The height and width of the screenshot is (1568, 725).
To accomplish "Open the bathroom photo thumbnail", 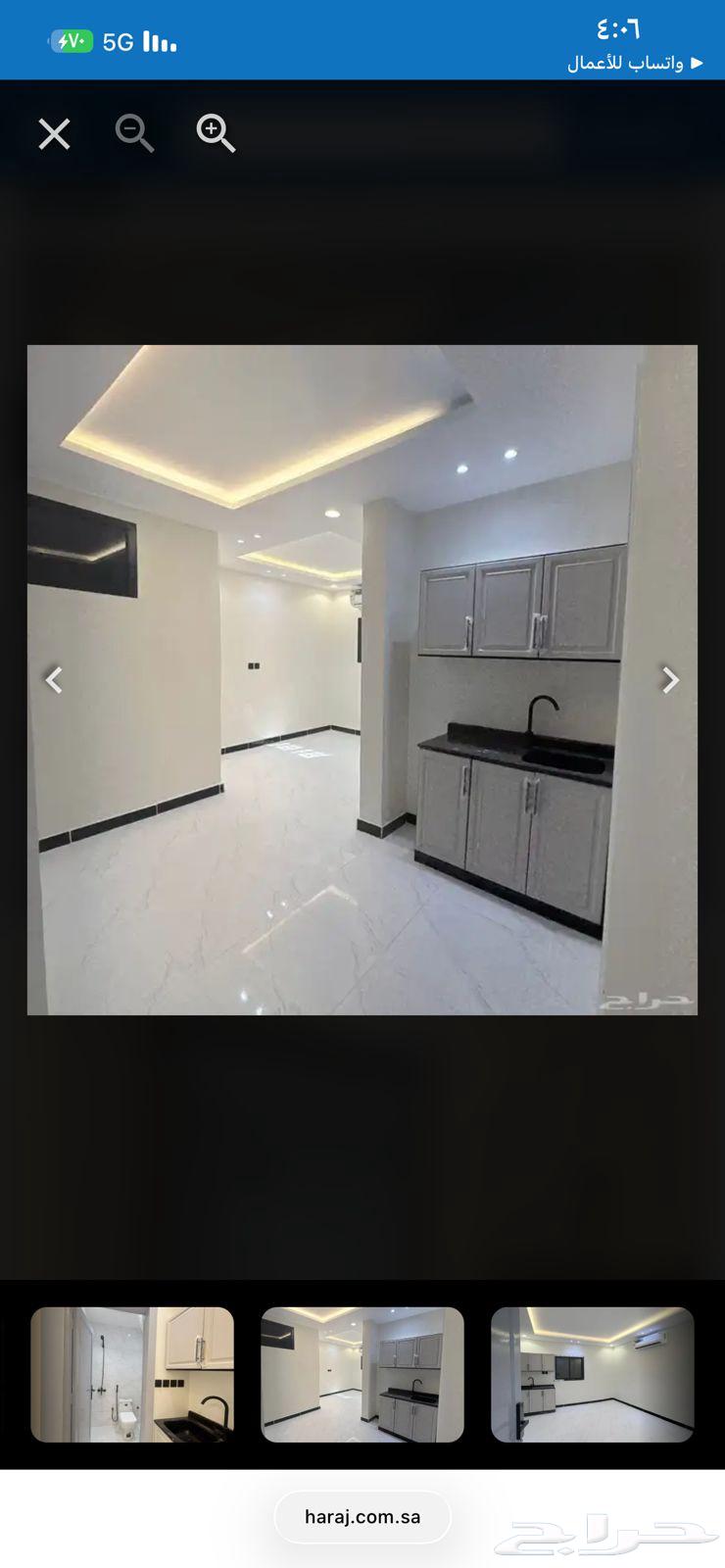I will (x=132, y=1375).
